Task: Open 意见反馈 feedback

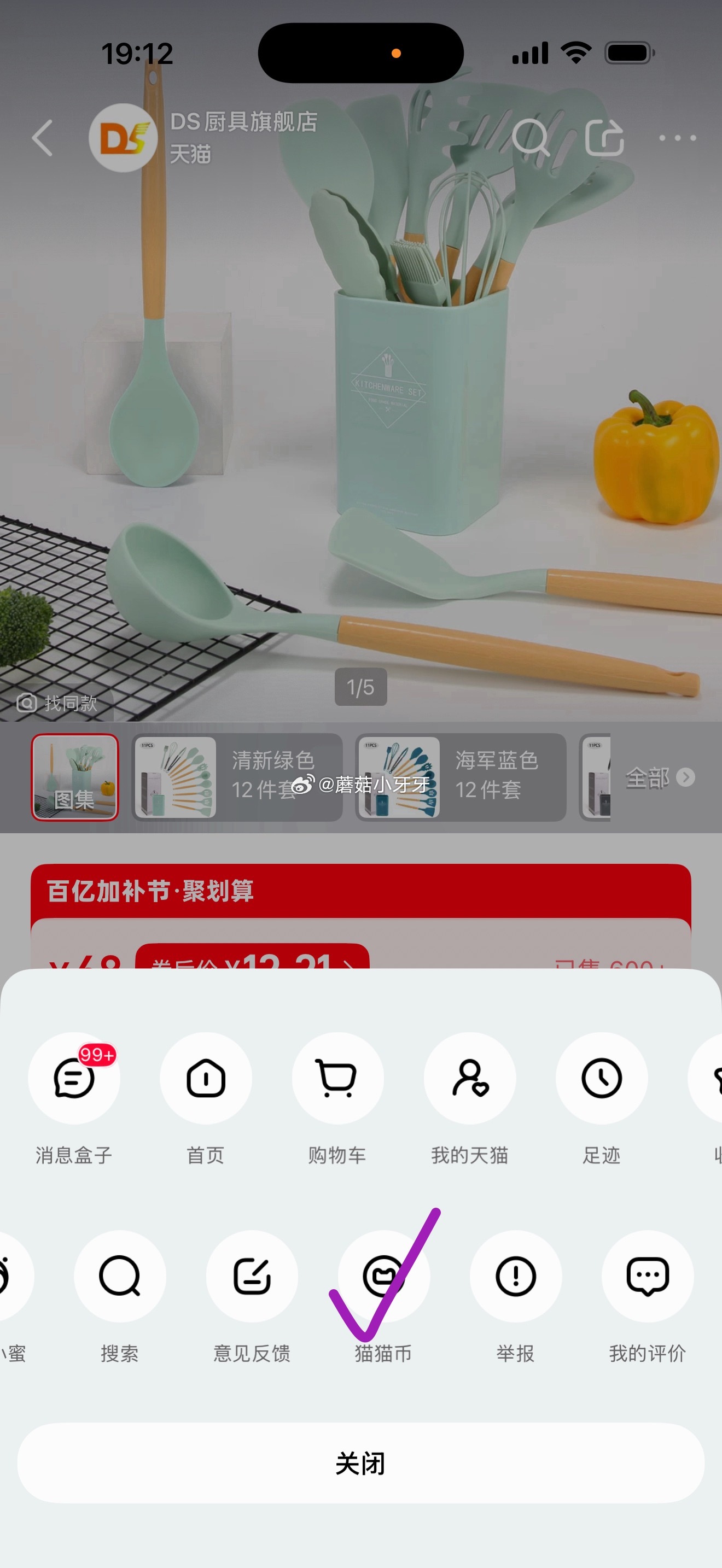Action: (252, 1277)
